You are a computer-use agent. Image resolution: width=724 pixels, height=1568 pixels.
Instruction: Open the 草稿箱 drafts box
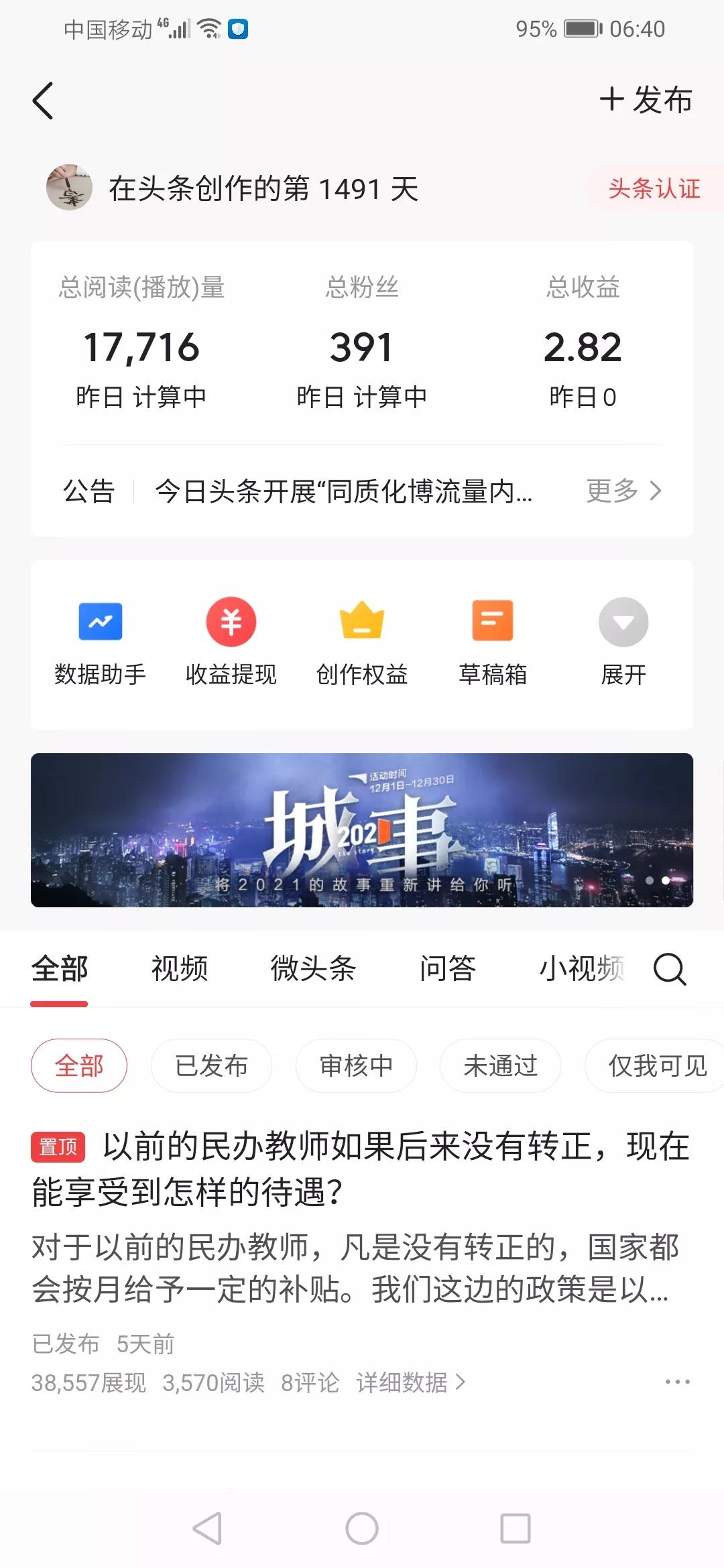(x=491, y=640)
